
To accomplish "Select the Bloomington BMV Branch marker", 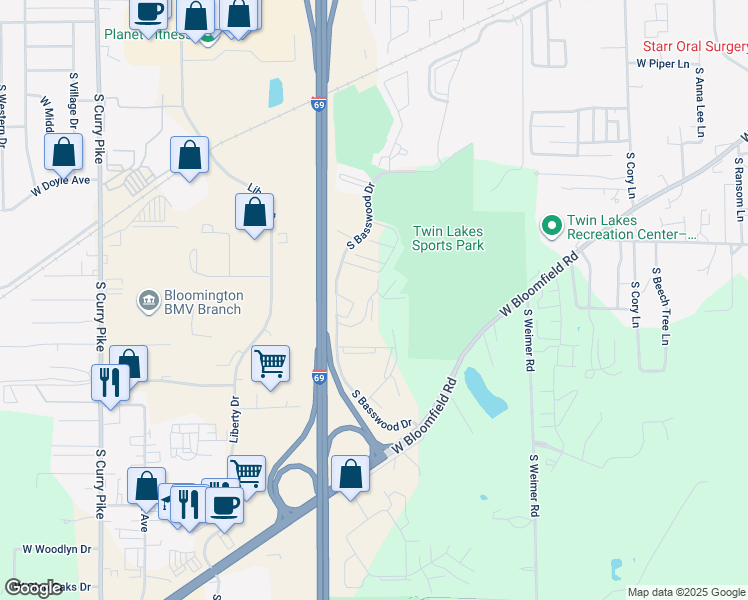I will (x=148, y=299).
